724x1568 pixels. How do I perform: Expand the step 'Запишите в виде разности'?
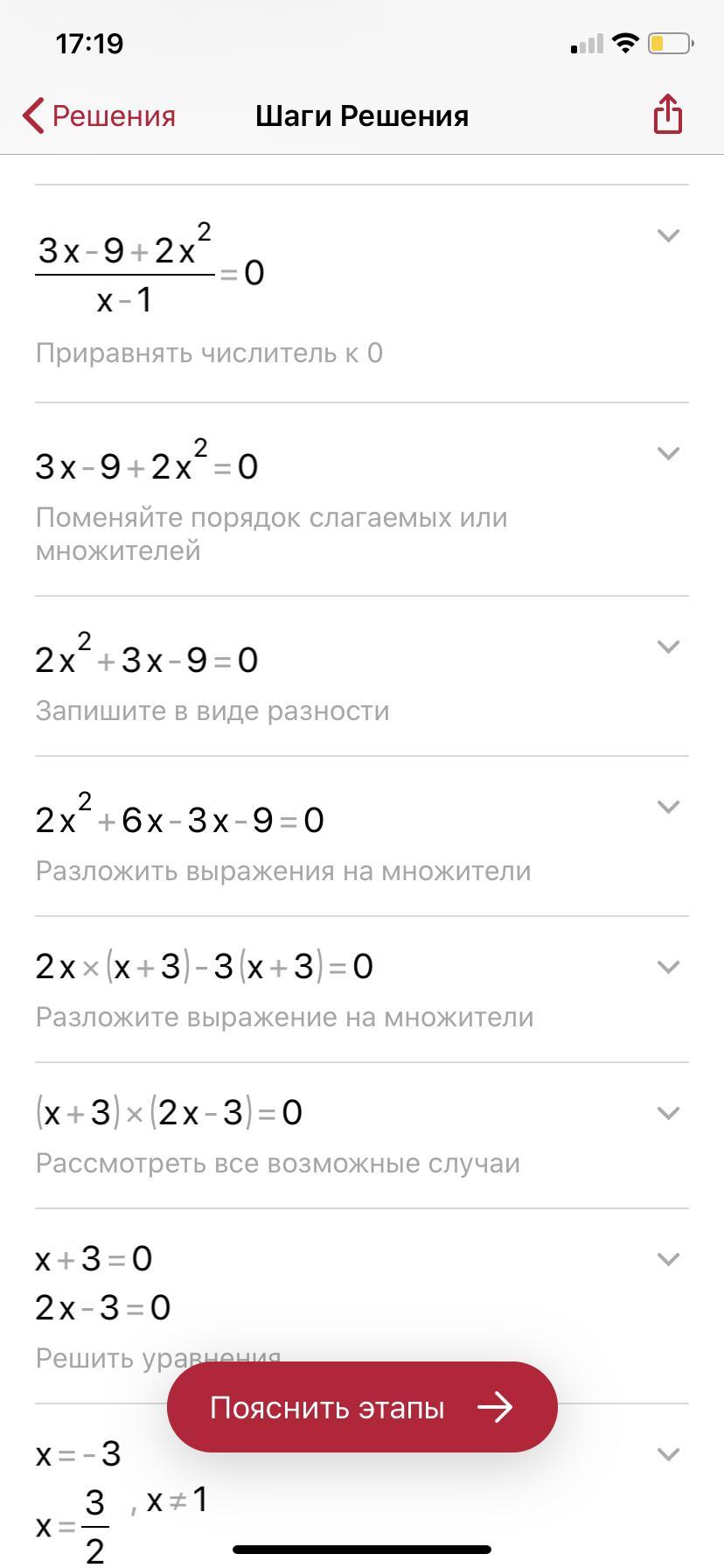[x=667, y=647]
